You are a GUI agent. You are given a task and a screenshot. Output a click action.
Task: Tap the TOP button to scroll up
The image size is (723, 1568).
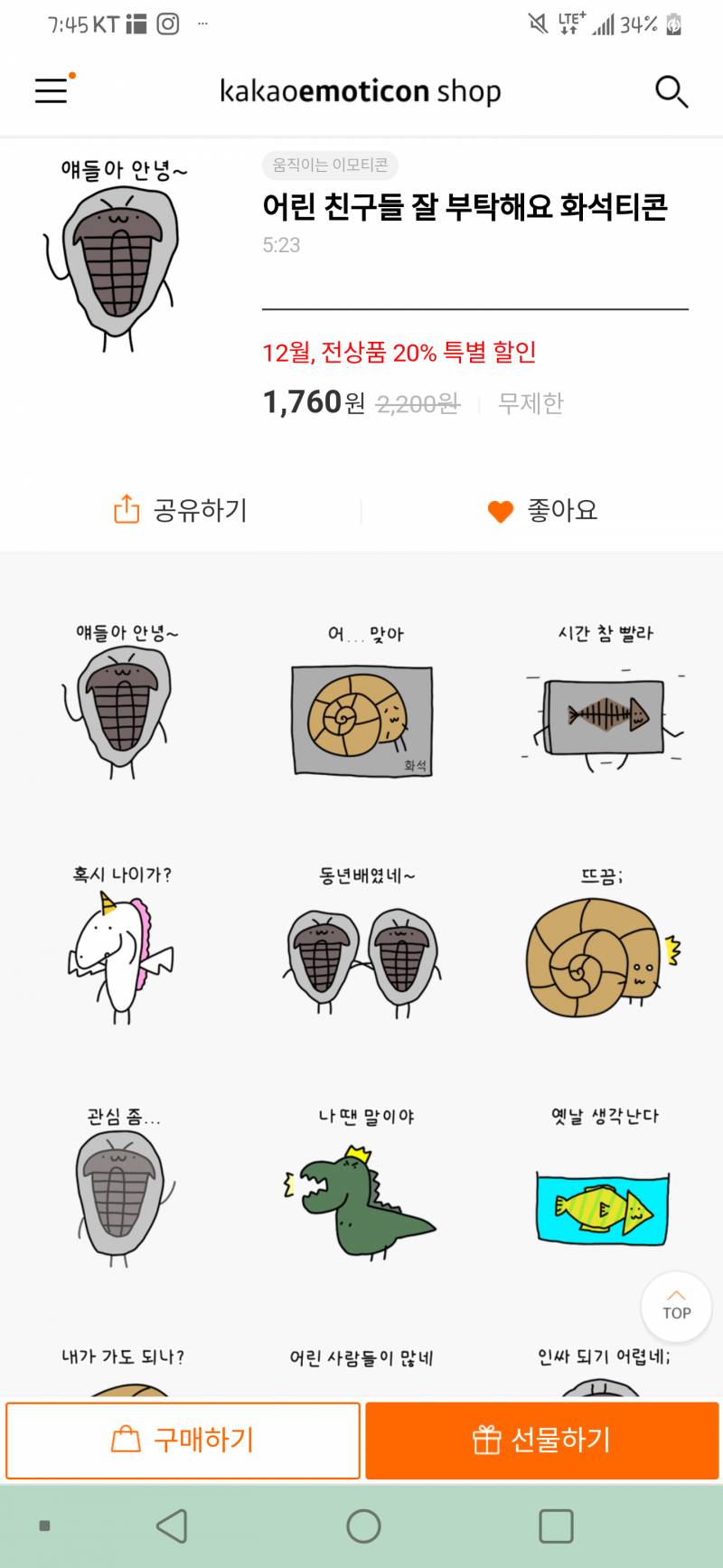point(676,1307)
